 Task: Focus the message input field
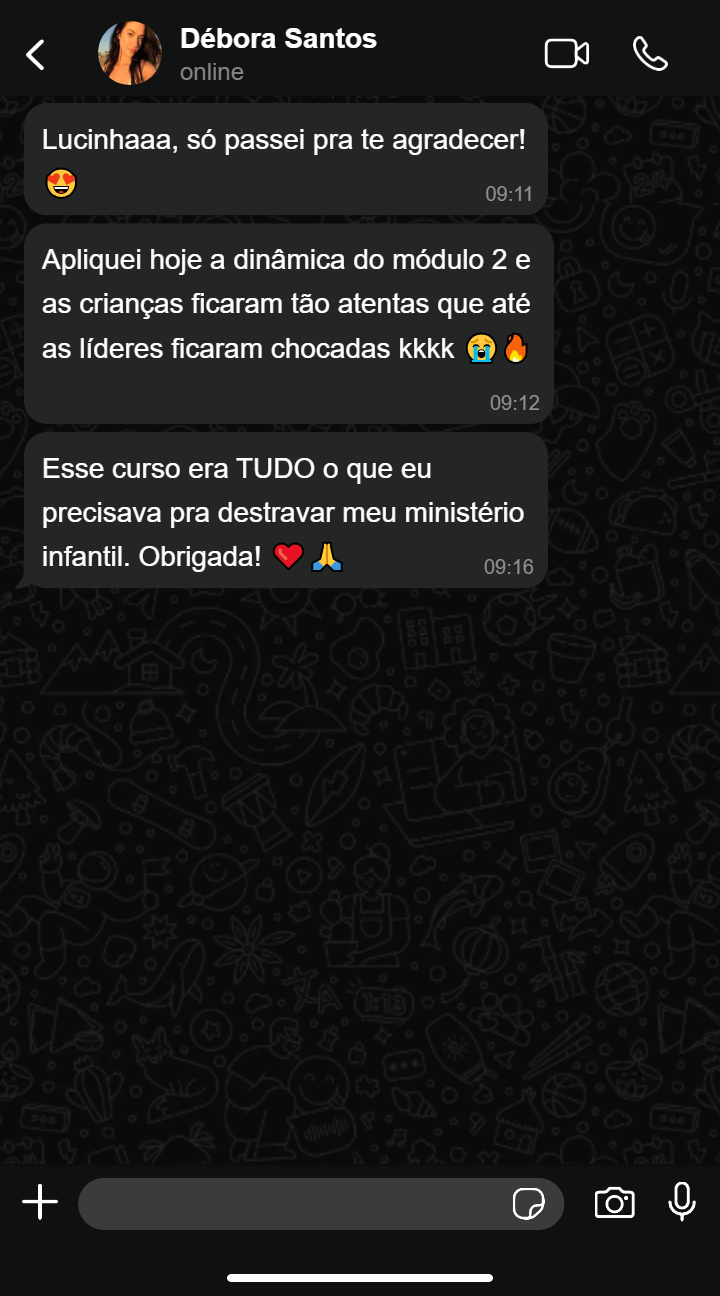click(x=290, y=1204)
